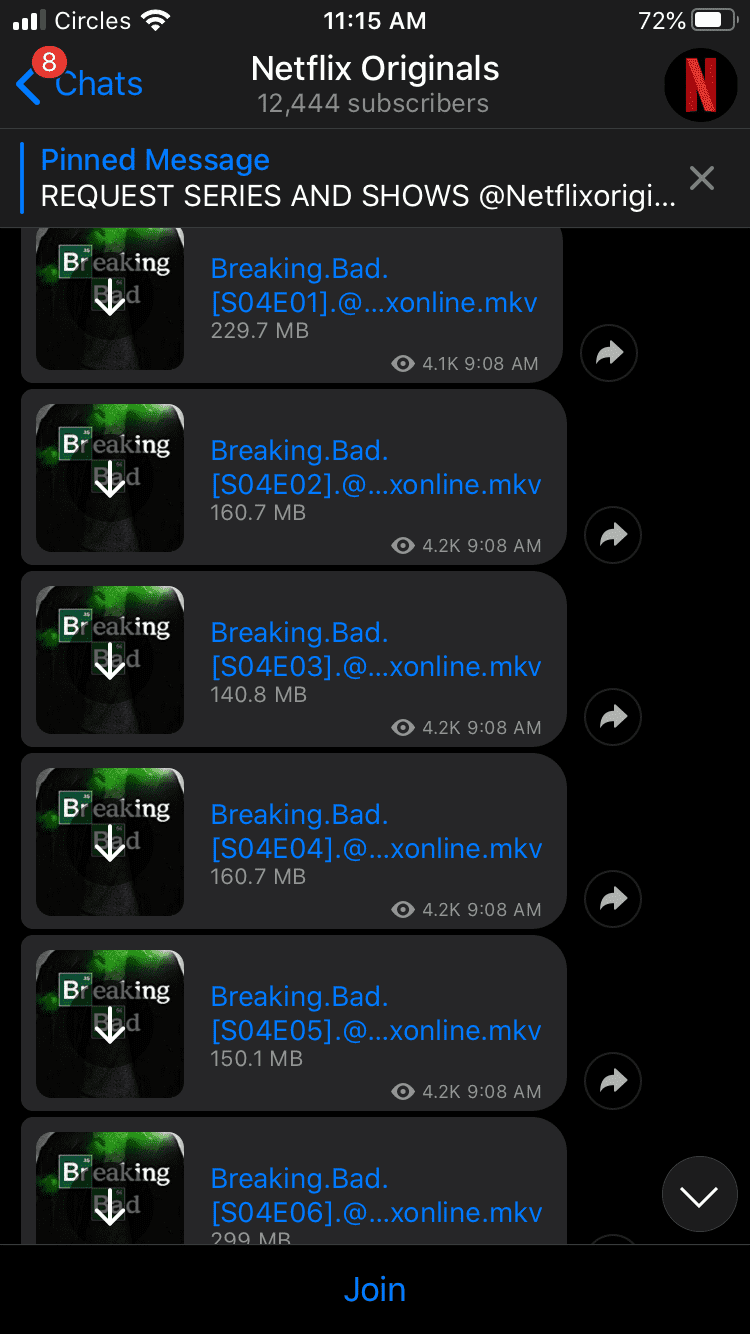The image size is (750, 1334).
Task: Open Netflix Originals channel profile picture
Action: 701,85
